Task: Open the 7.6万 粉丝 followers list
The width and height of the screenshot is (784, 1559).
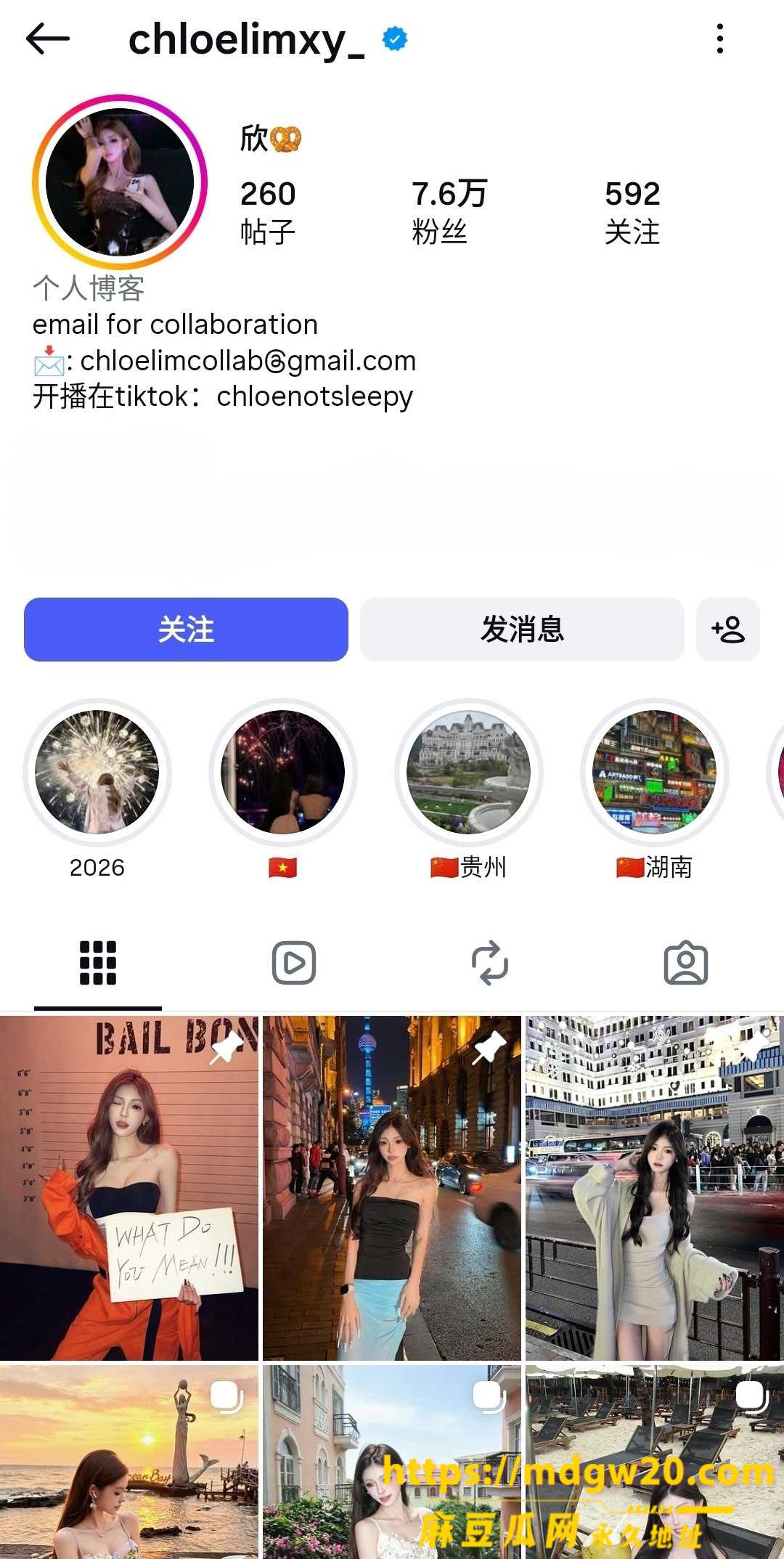Action: (x=449, y=212)
